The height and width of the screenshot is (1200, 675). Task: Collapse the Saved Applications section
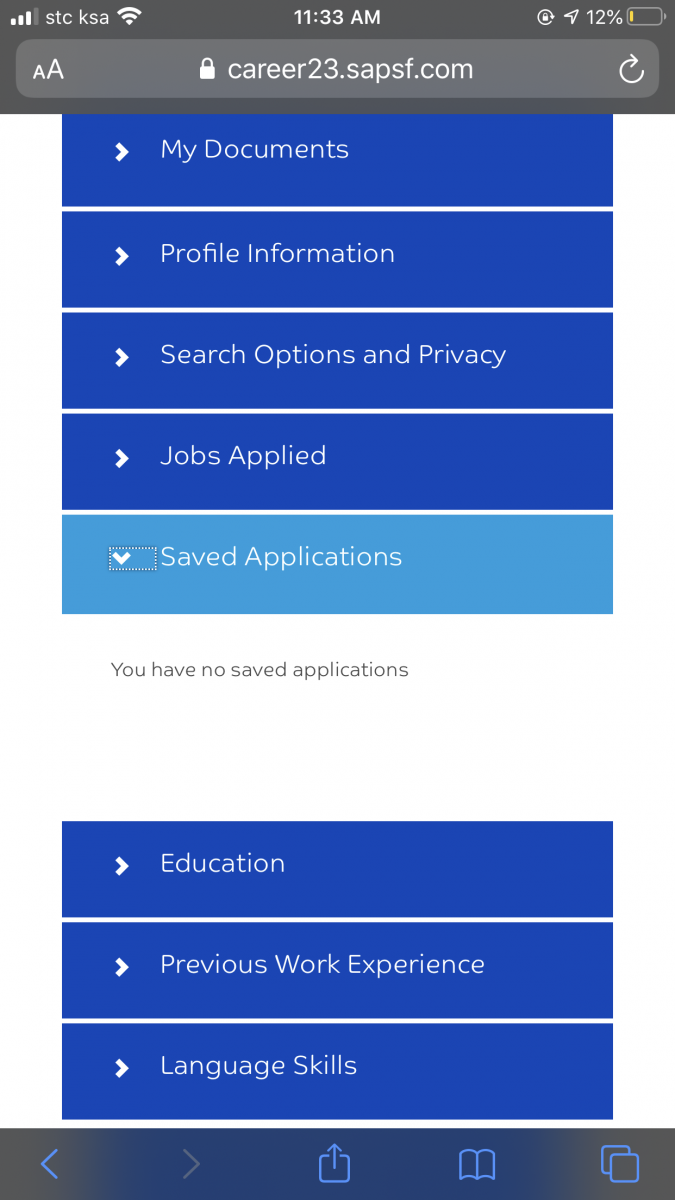pyautogui.click(x=337, y=563)
